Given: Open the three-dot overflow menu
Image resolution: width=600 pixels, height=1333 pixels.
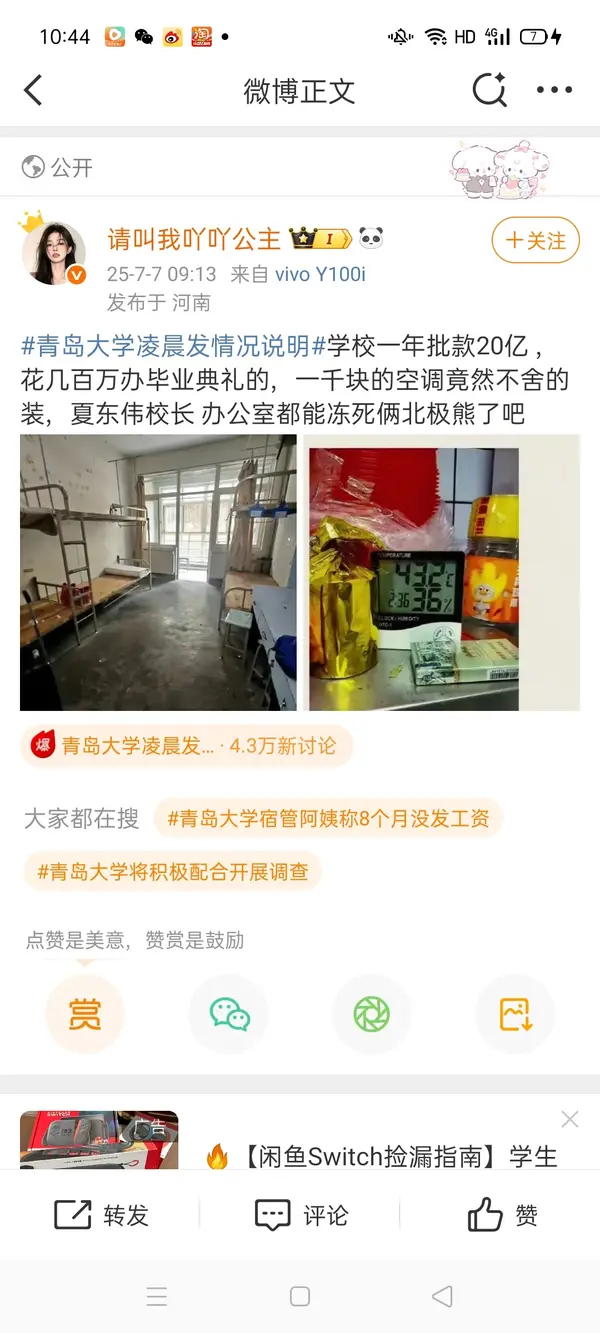Looking at the screenshot, I should tap(554, 91).
